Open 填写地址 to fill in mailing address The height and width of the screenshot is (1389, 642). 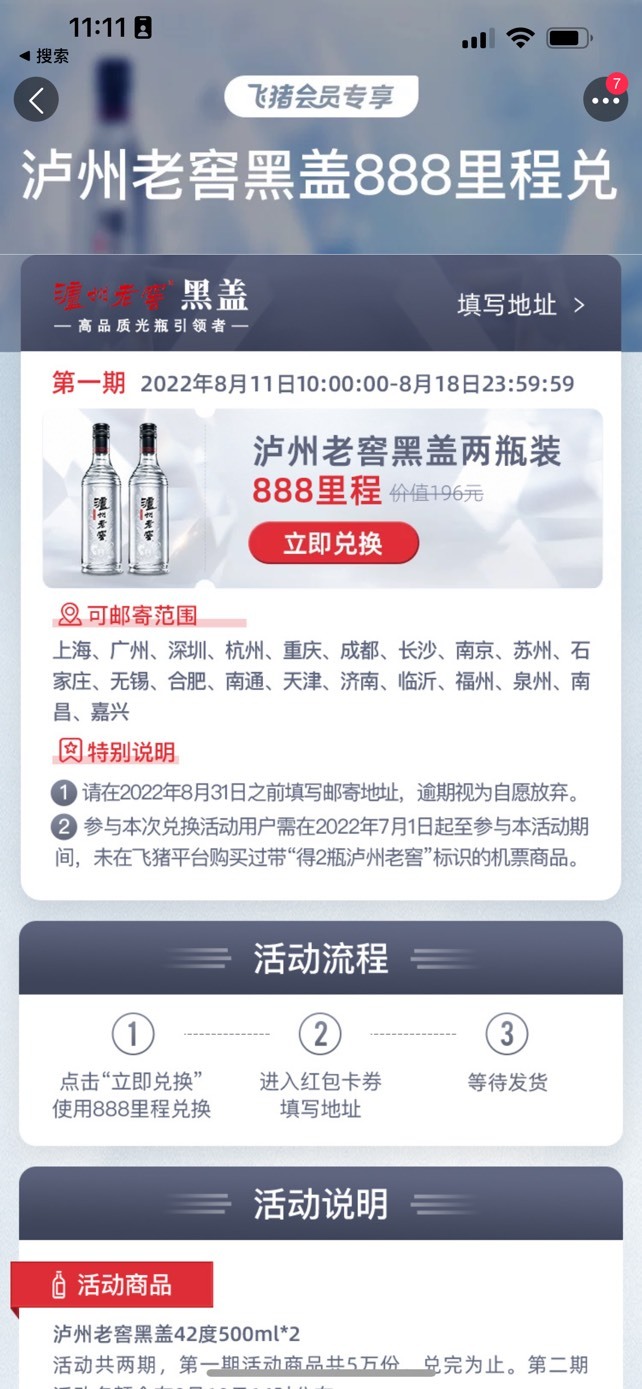click(521, 305)
